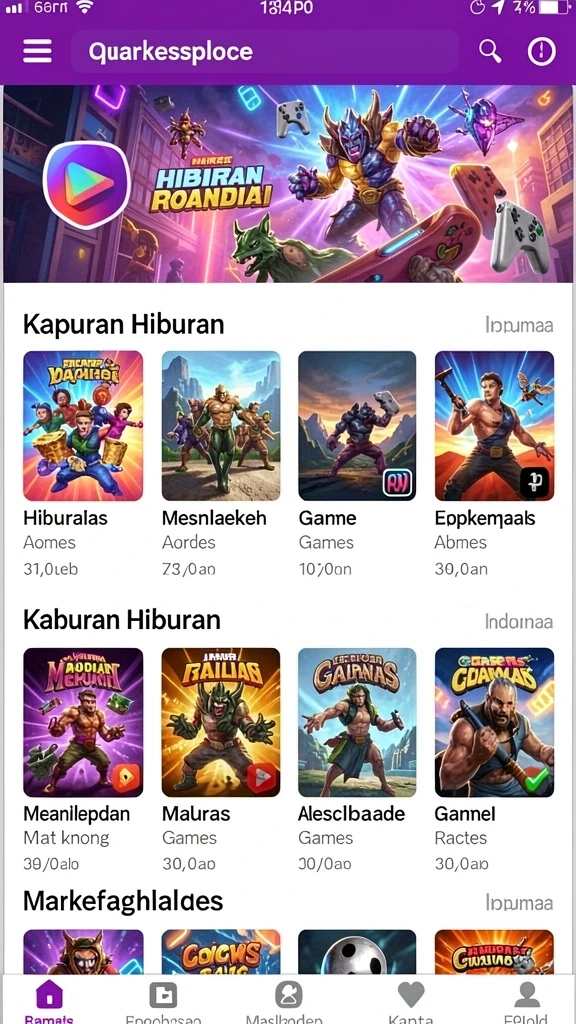The image size is (576, 1024).
Task: Open the Mesnlaekeh game card
Action: coord(221,464)
